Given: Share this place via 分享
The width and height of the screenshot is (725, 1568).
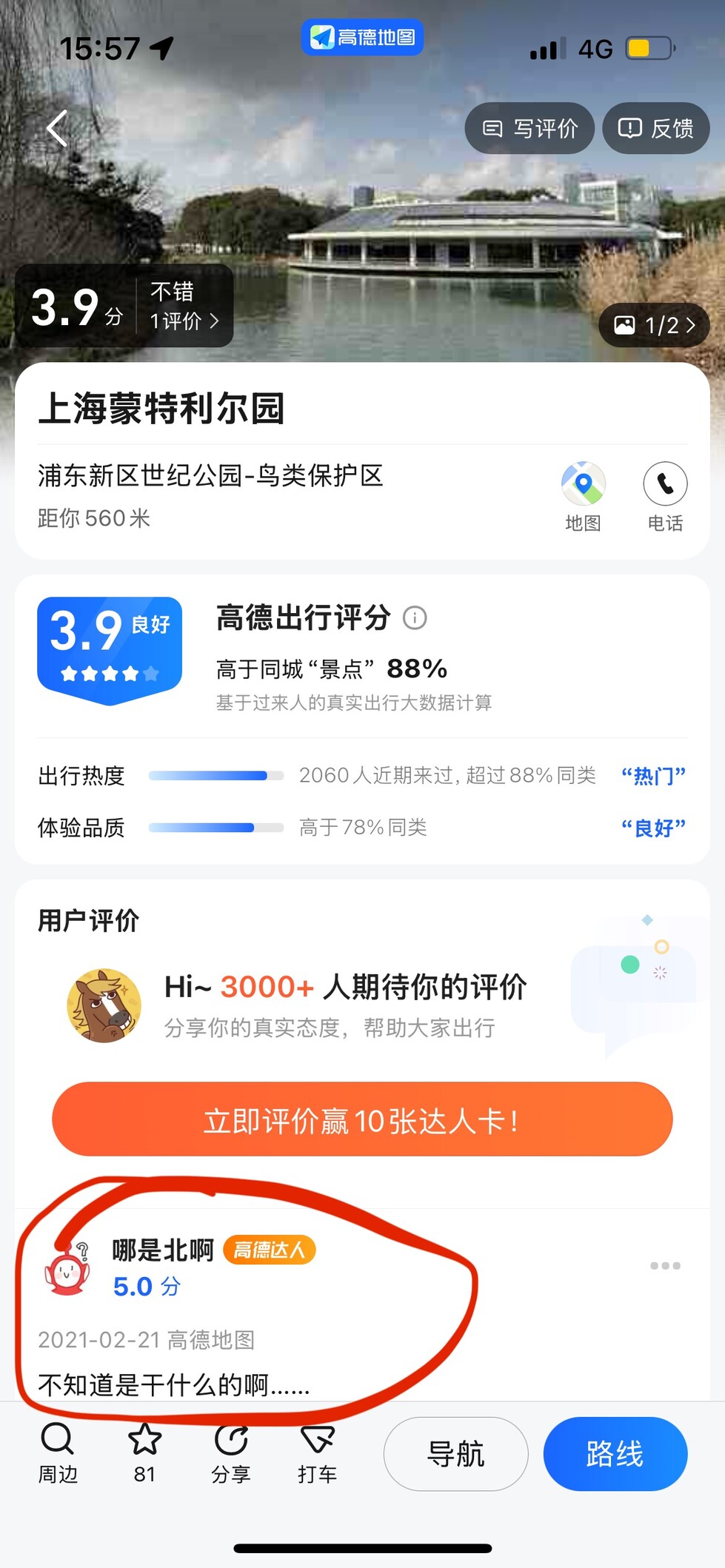Looking at the screenshot, I should (x=231, y=1453).
